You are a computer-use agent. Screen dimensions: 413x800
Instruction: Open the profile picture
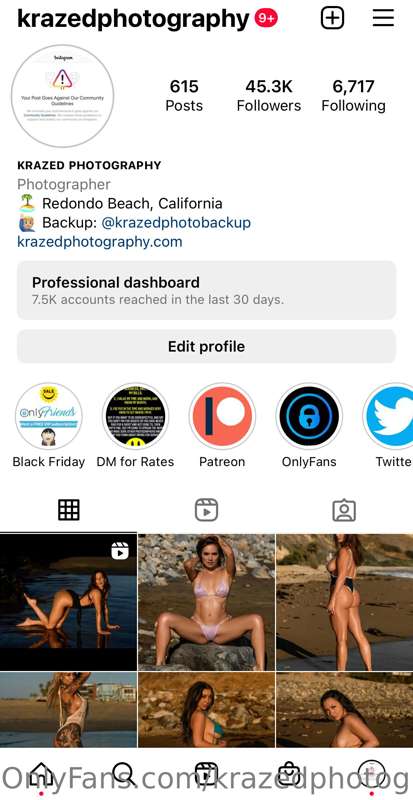click(62, 96)
